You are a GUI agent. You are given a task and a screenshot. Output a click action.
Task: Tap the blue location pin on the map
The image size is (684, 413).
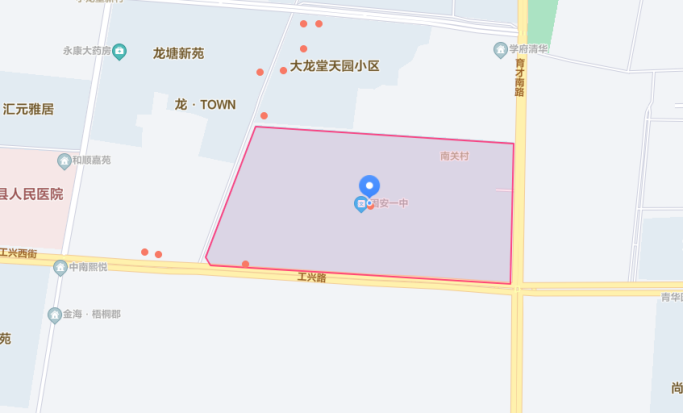[x=369, y=186]
